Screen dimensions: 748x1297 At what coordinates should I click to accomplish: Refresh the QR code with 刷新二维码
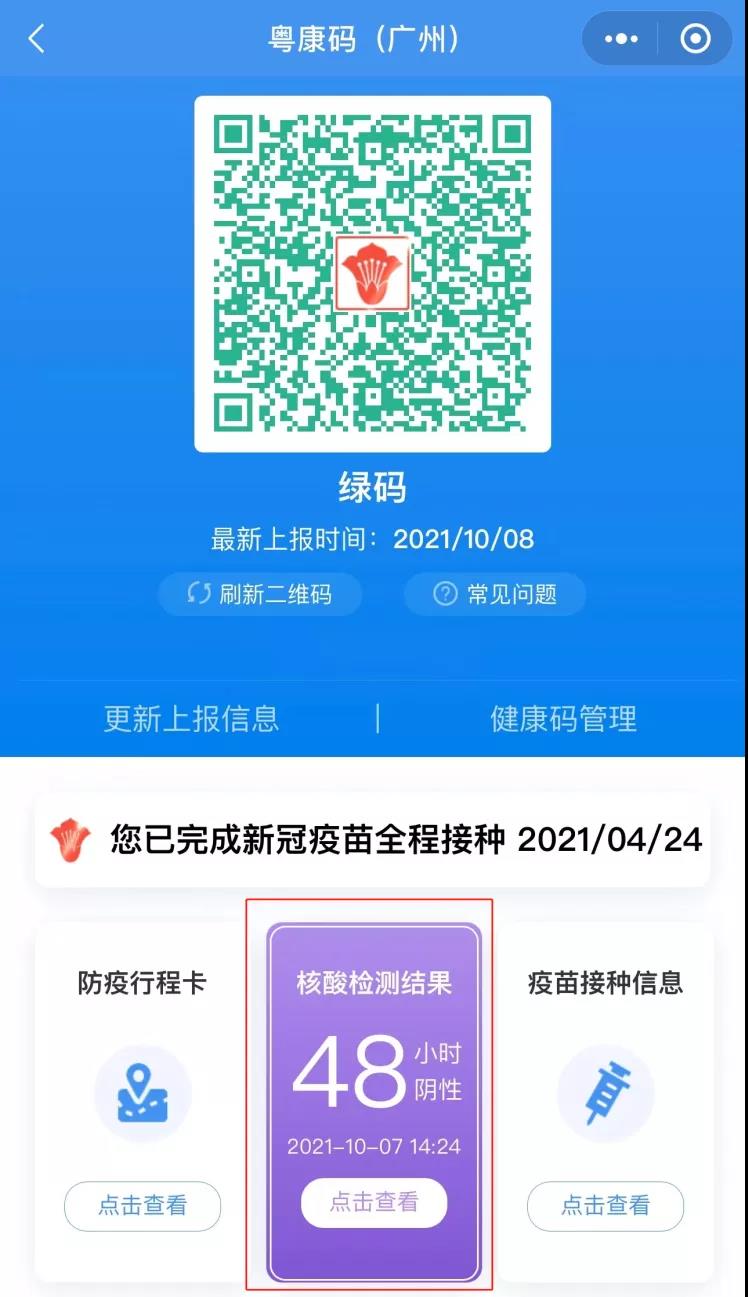tap(260, 594)
